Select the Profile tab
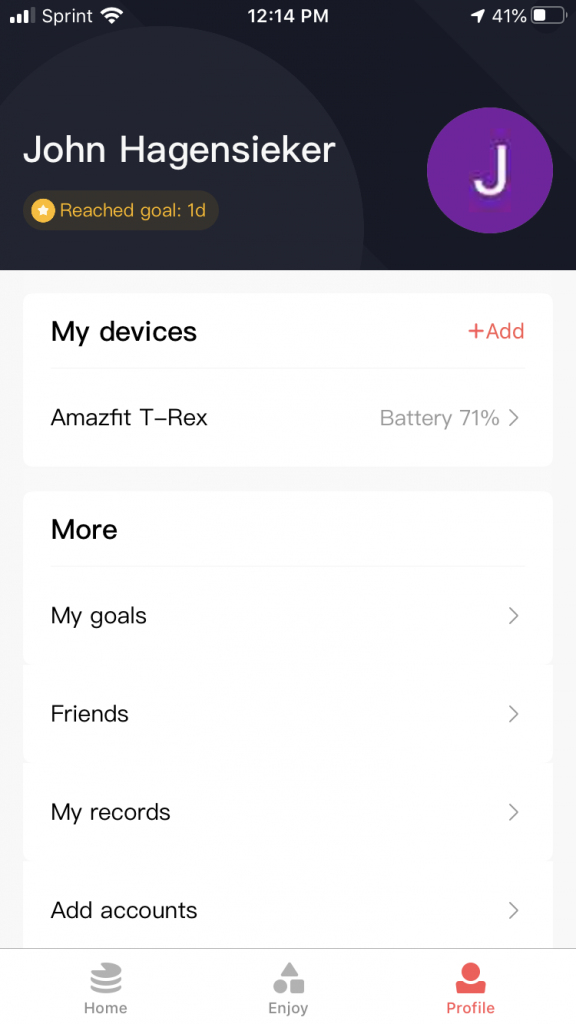Image resolution: width=576 pixels, height=1024 pixels. tap(470, 989)
